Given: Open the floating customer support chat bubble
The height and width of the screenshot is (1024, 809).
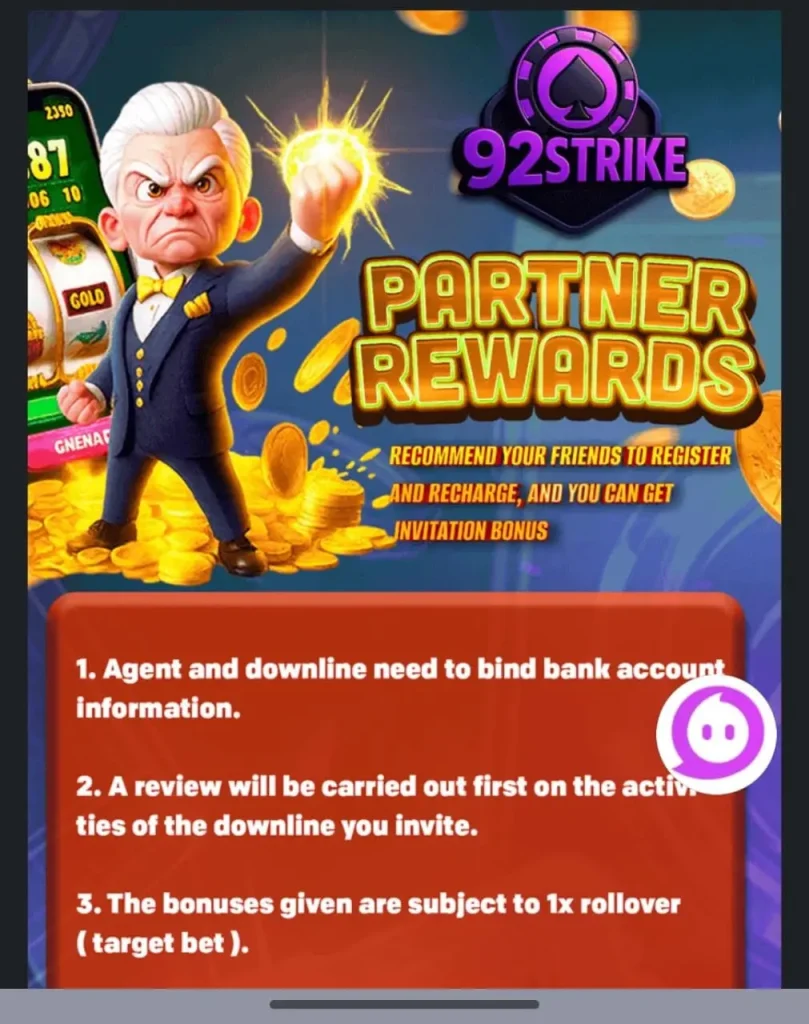Looking at the screenshot, I should pos(715,734).
